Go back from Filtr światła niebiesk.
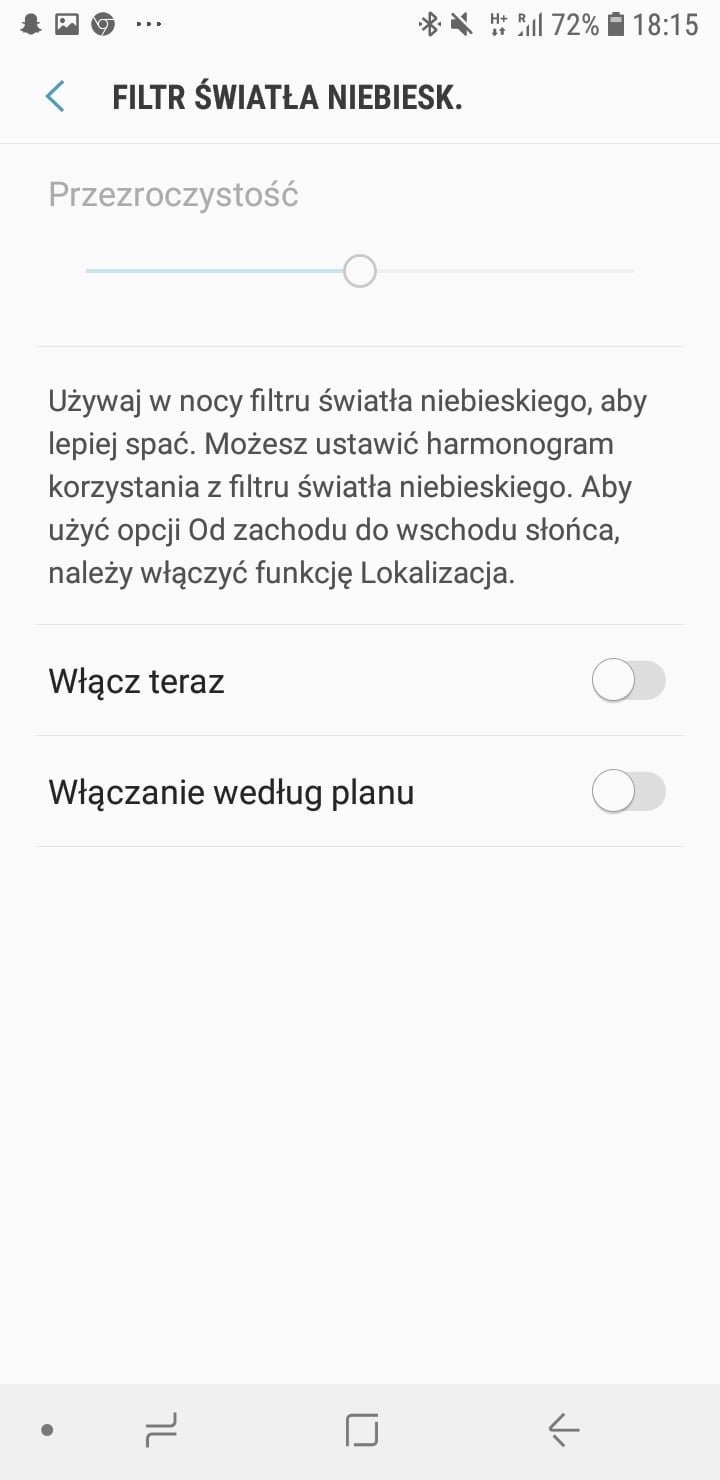The width and height of the screenshot is (720, 1480). point(55,97)
